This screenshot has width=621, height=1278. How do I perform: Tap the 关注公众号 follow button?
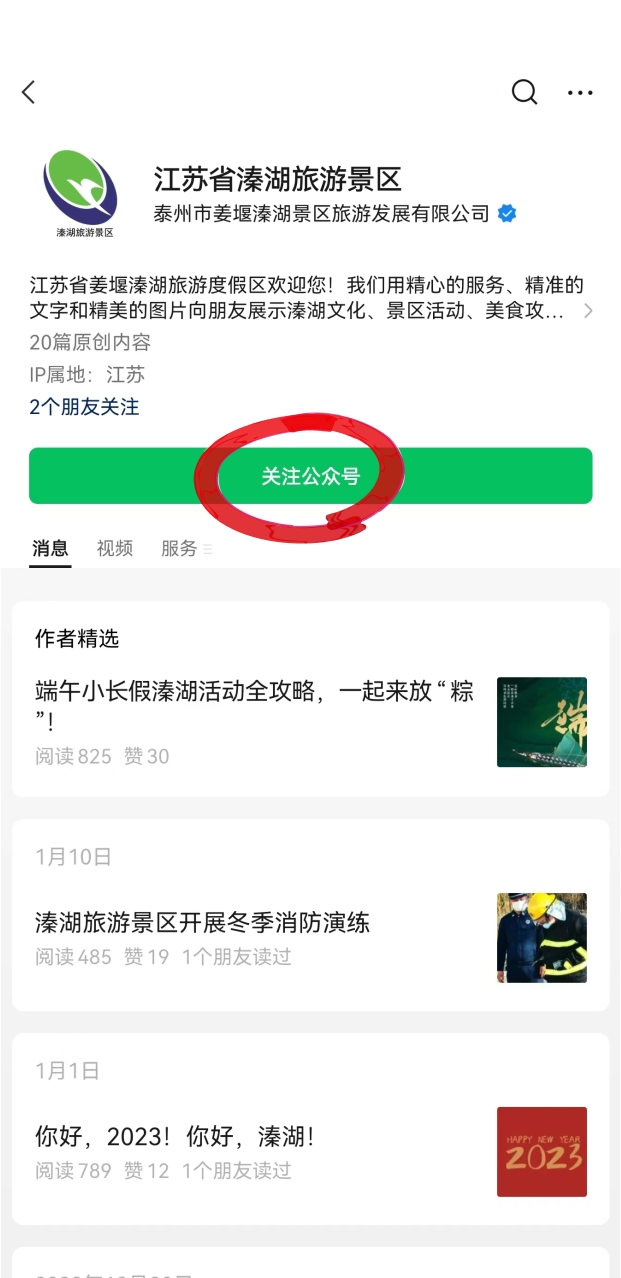[310, 476]
